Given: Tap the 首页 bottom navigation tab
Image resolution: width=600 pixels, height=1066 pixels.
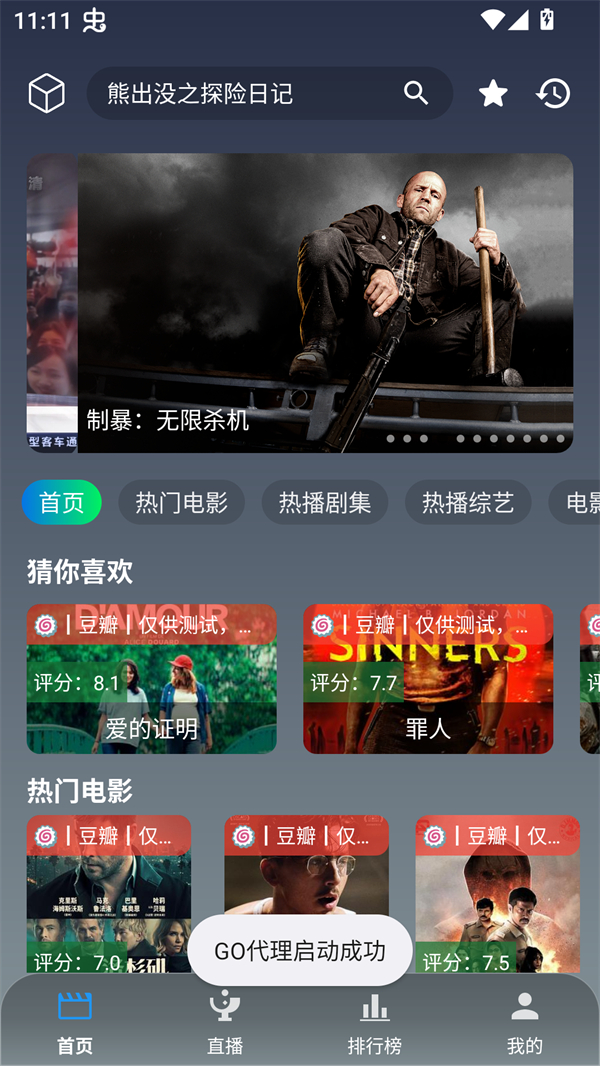Looking at the screenshot, I should [75, 1025].
